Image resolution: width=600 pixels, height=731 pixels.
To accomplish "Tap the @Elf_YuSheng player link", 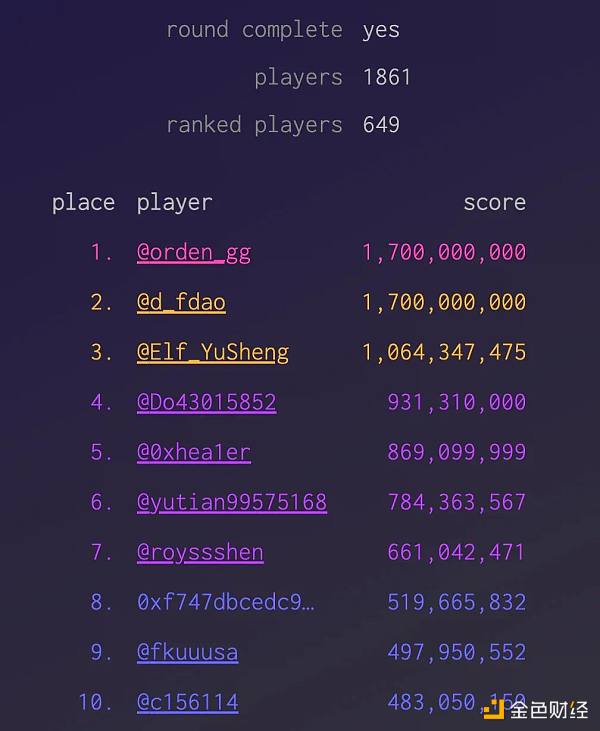I will 212,352.
